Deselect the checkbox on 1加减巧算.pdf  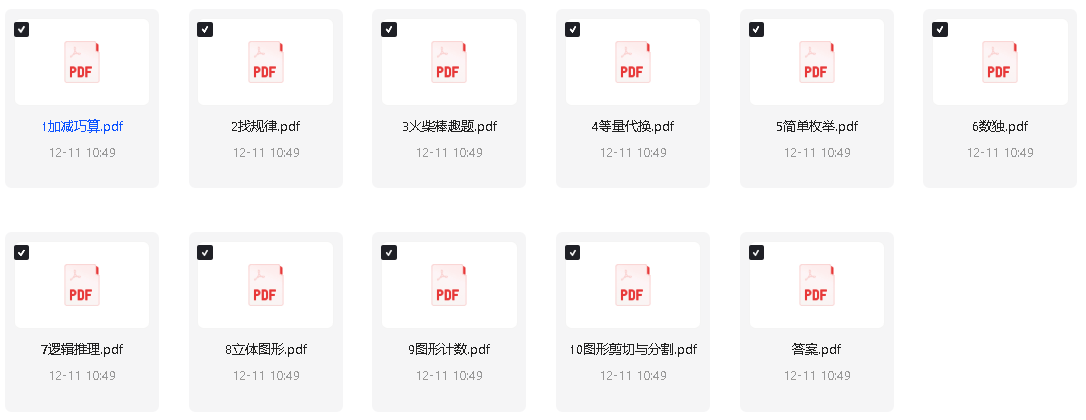tap(22, 30)
